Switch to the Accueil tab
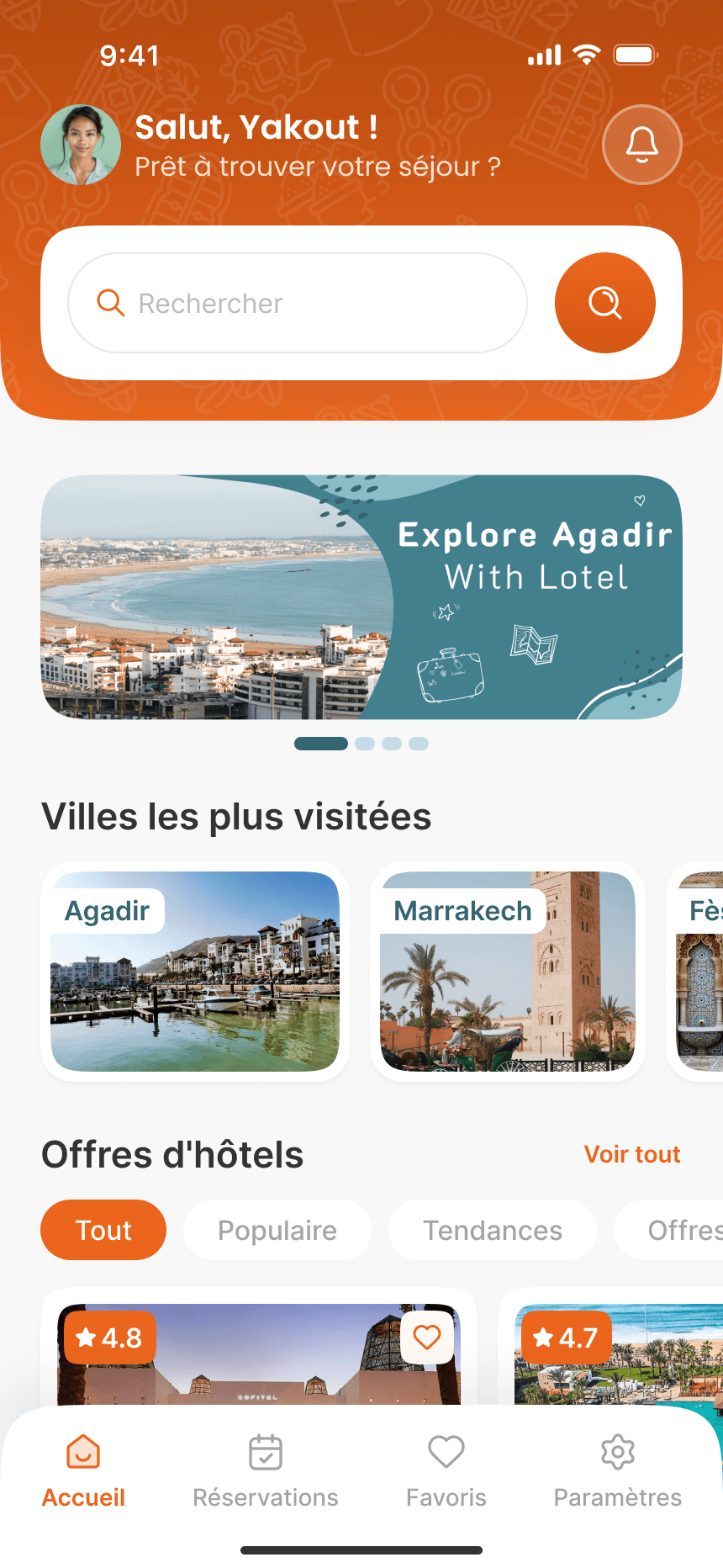 point(83,1470)
